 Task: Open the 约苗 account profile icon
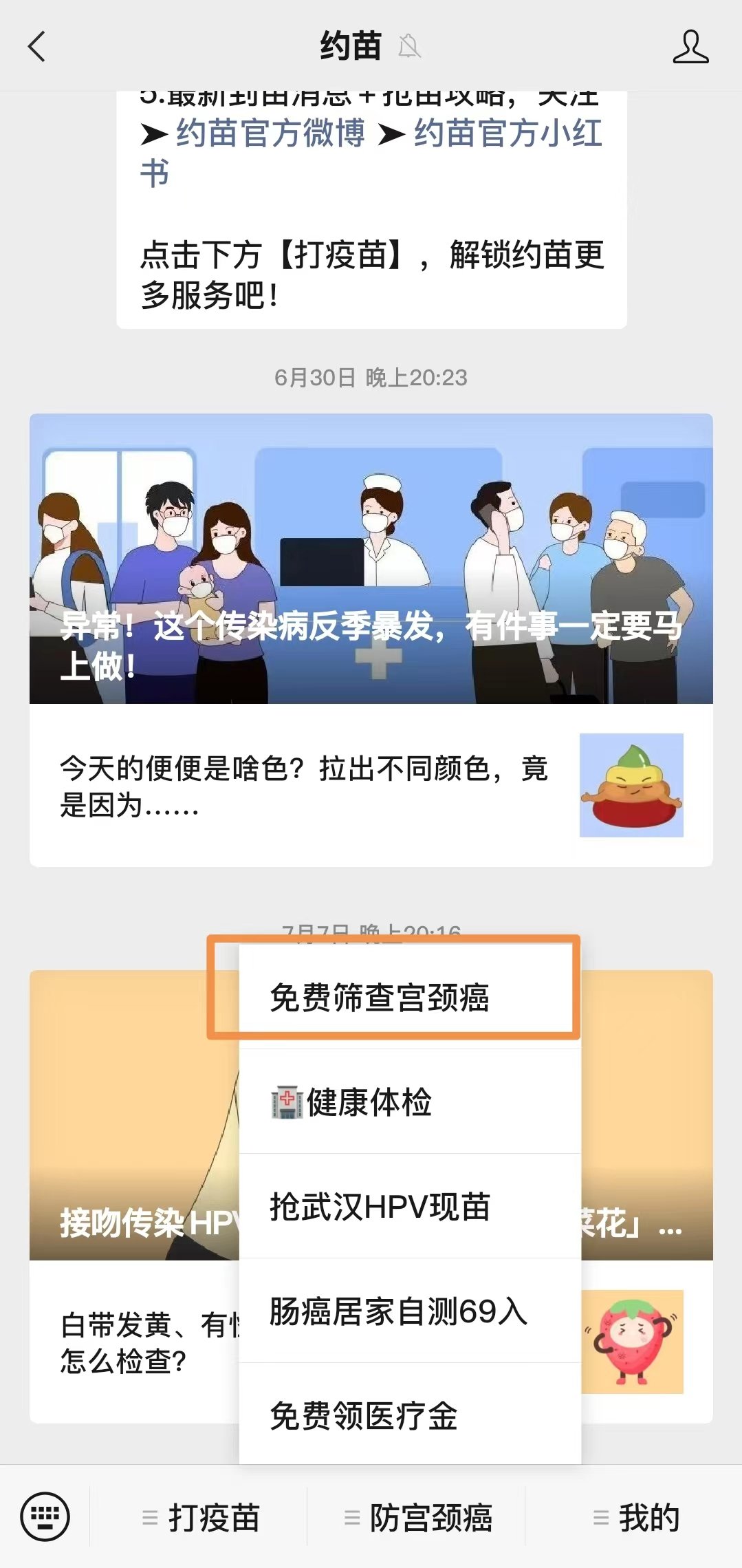point(690,47)
